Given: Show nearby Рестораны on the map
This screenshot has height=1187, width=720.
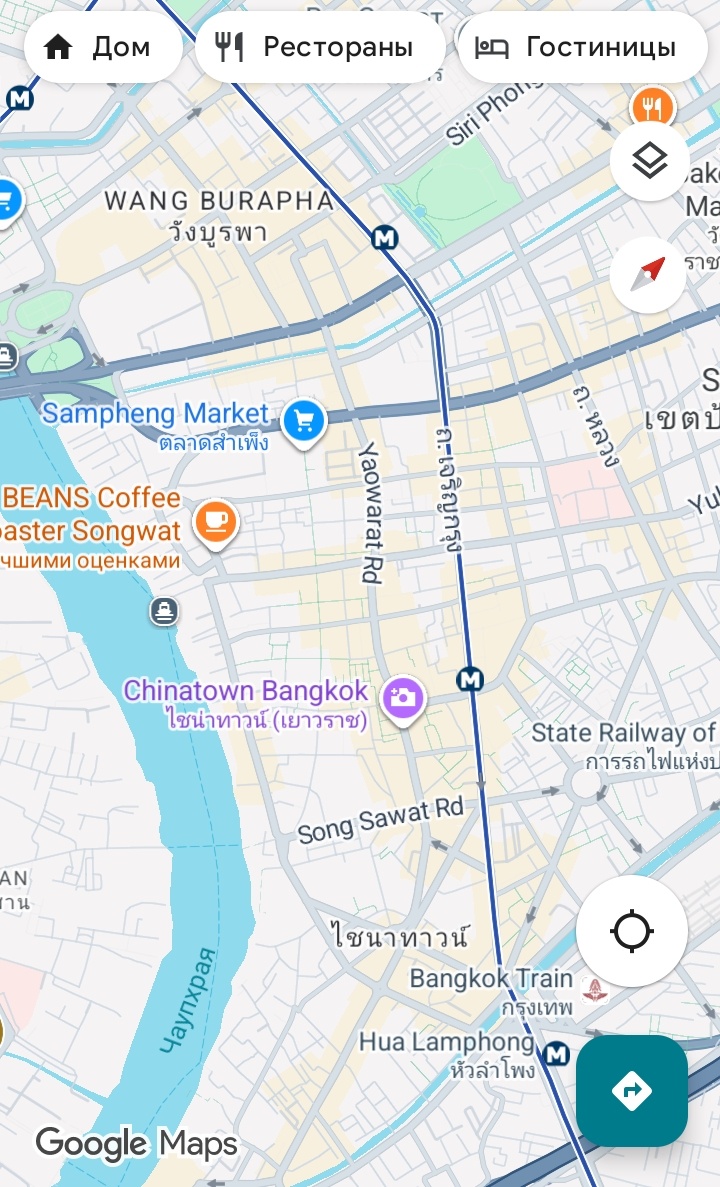Looking at the screenshot, I should 319,47.
